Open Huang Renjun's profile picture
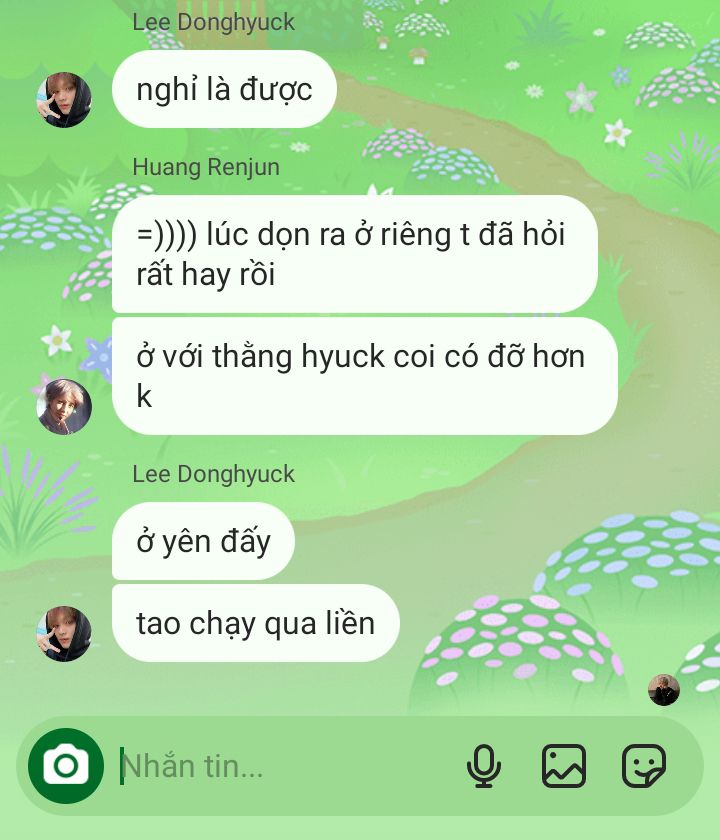 pyautogui.click(x=64, y=407)
